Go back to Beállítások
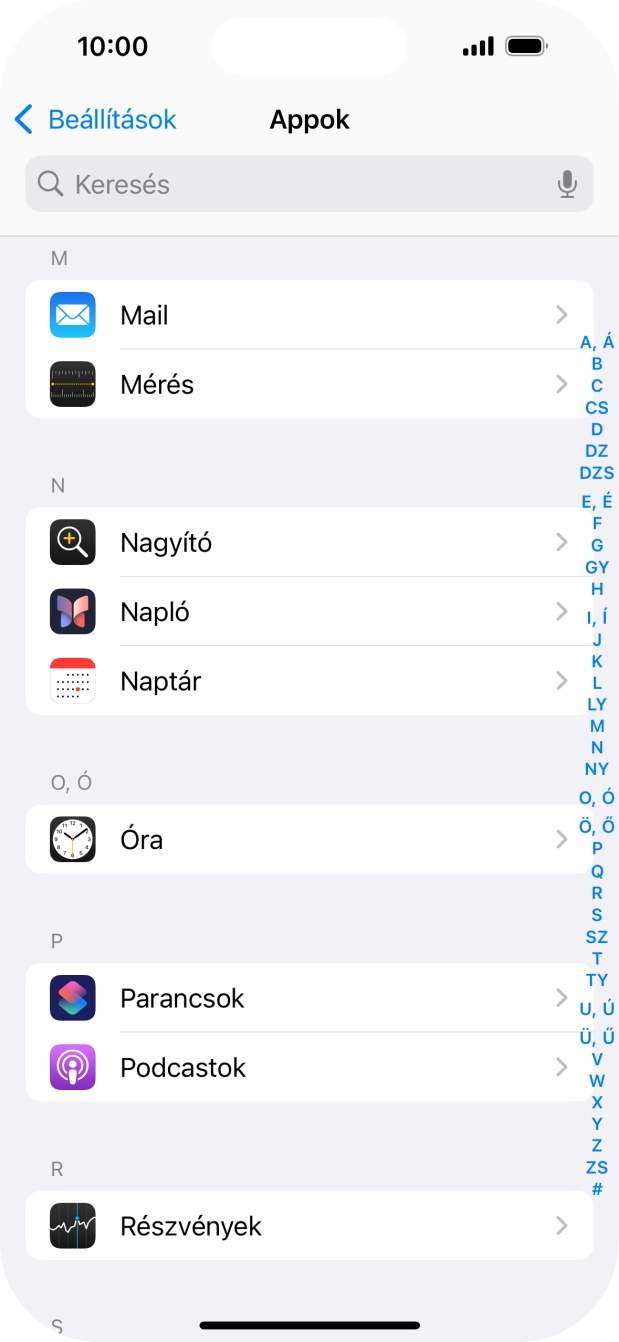 pyautogui.click(x=95, y=120)
